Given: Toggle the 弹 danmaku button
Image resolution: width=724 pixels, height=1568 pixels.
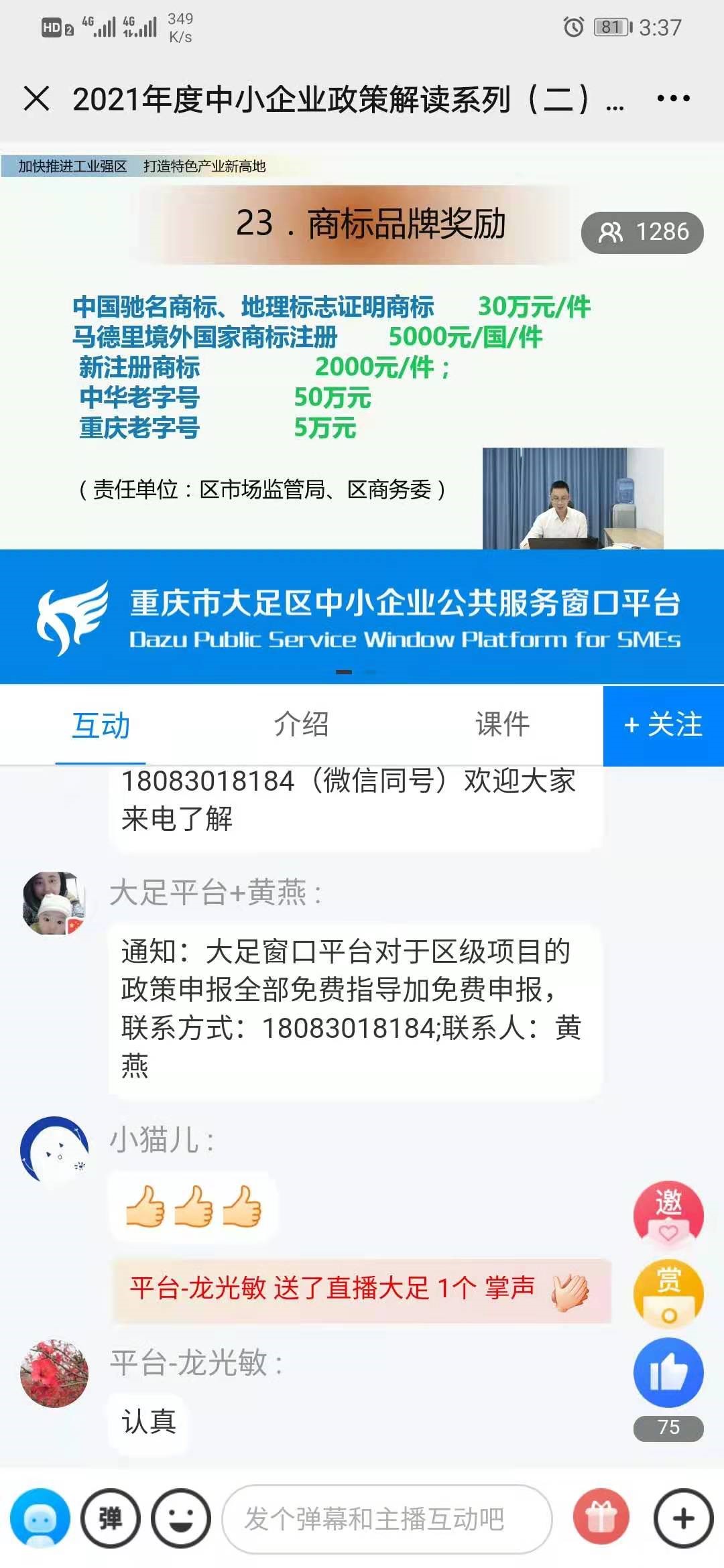Looking at the screenshot, I should click(111, 1518).
